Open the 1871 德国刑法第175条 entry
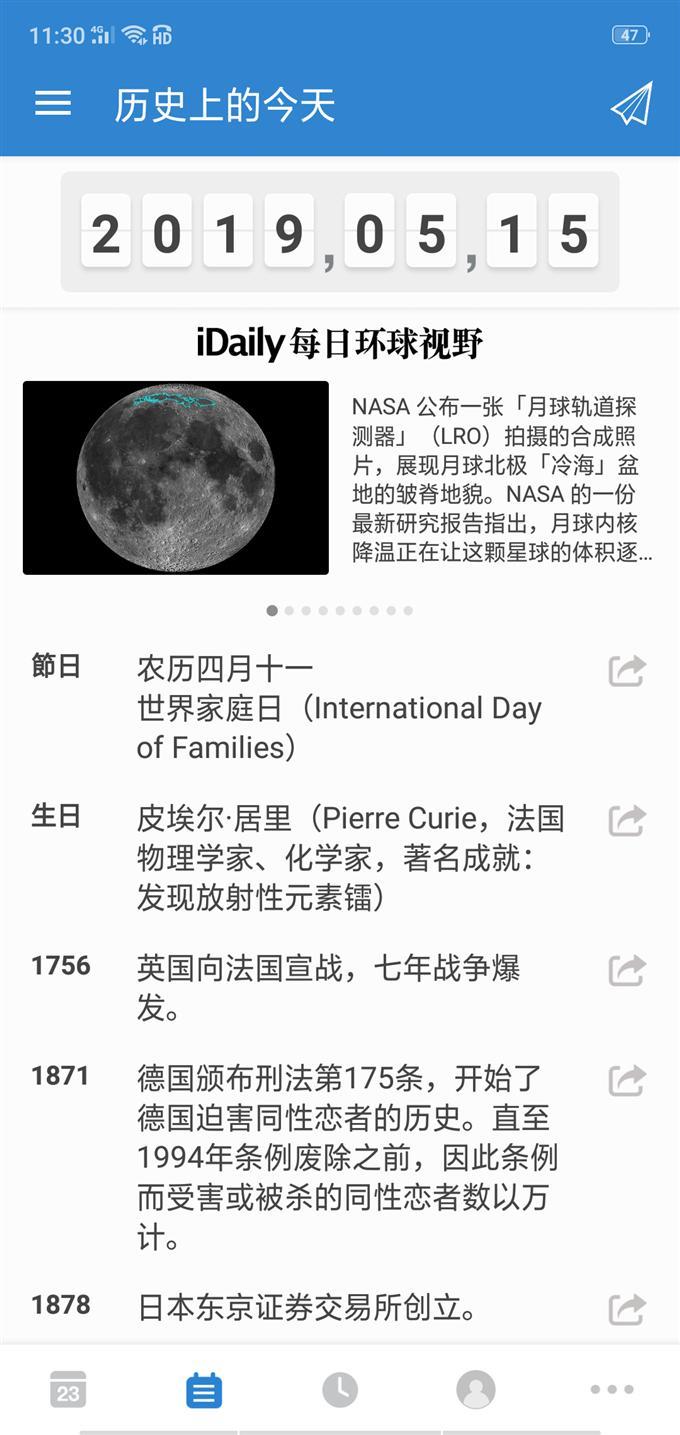 [347, 1158]
